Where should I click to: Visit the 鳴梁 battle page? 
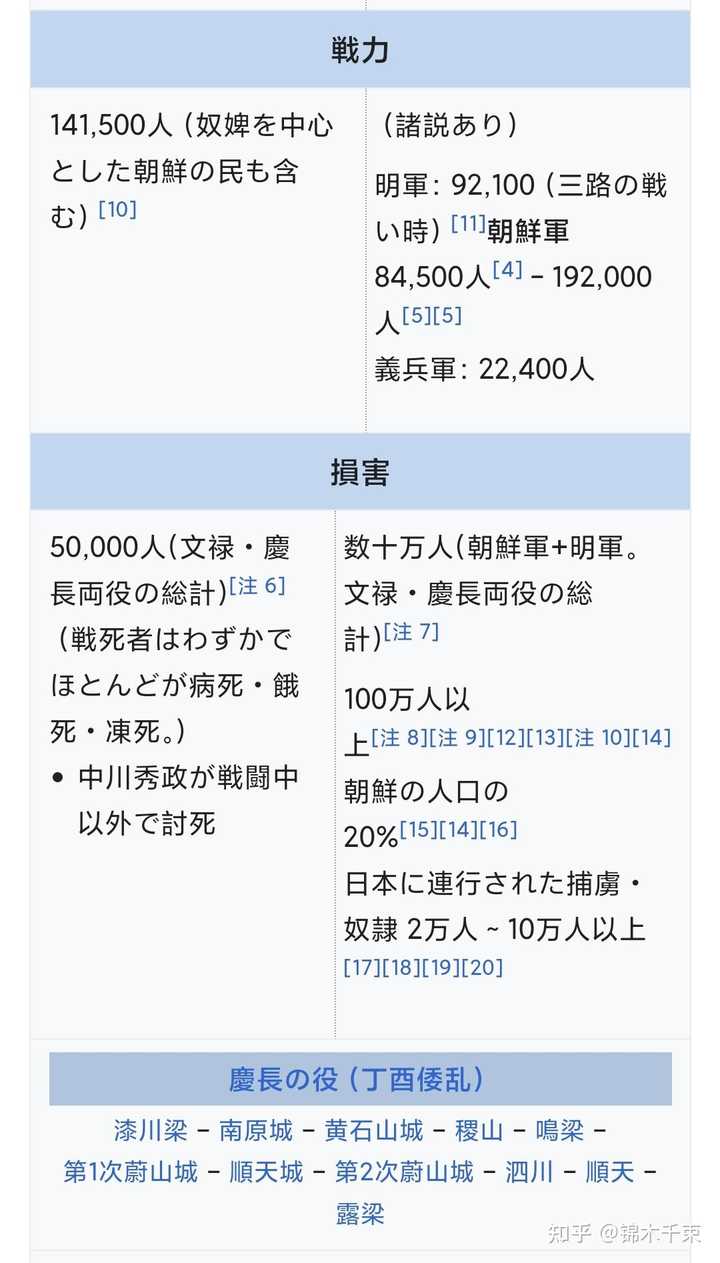559,1131
